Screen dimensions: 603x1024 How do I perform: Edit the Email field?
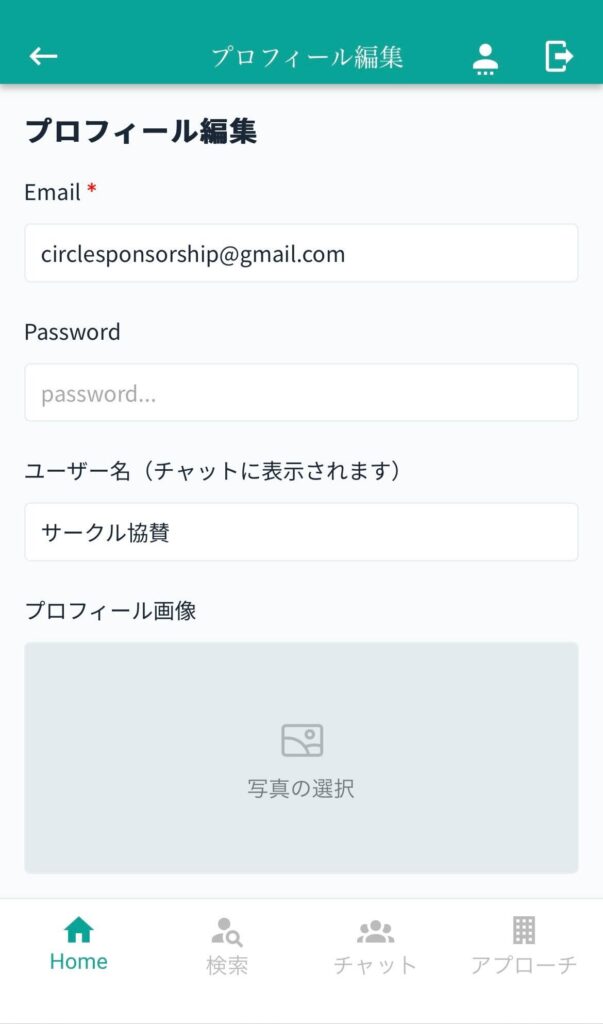pyautogui.click(x=301, y=253)
